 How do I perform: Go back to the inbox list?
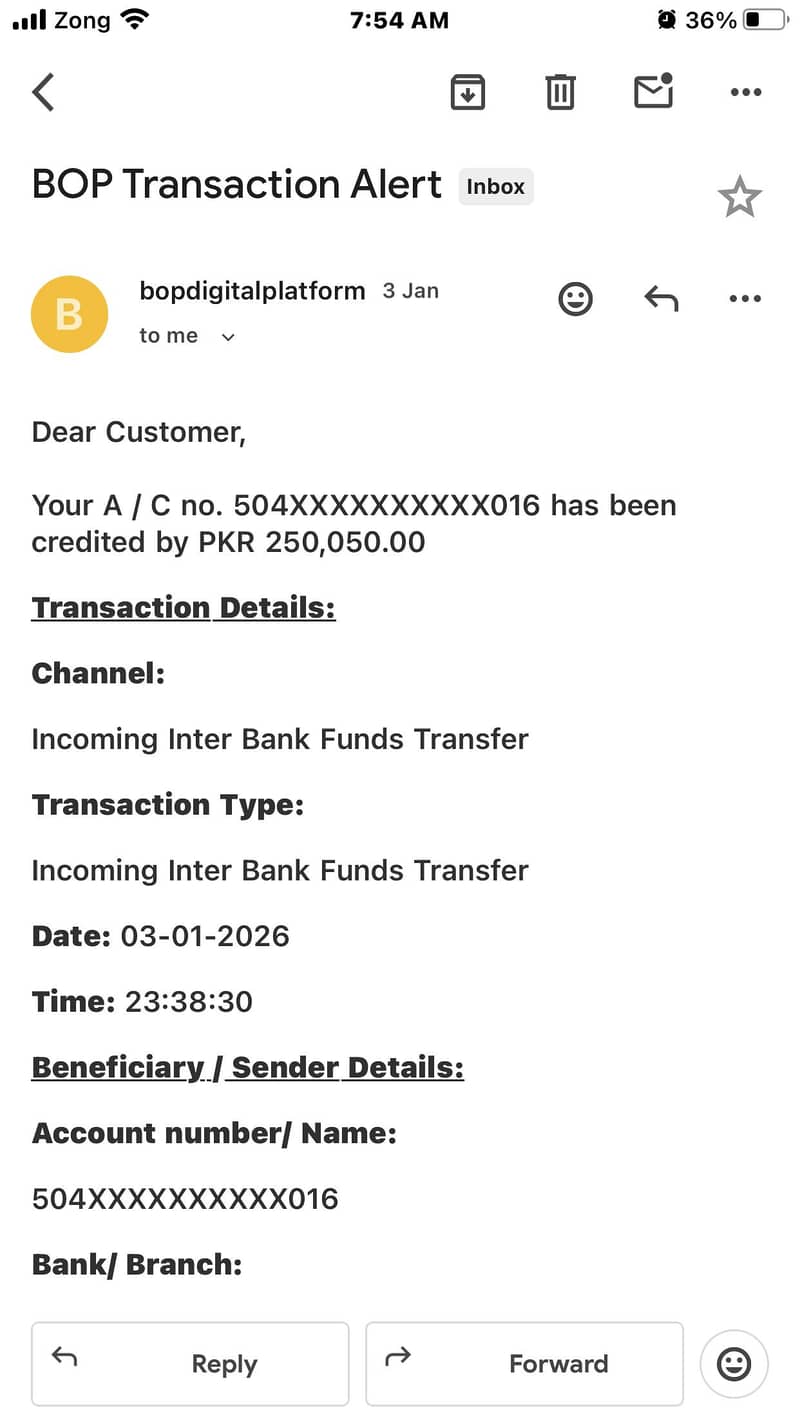43,92
